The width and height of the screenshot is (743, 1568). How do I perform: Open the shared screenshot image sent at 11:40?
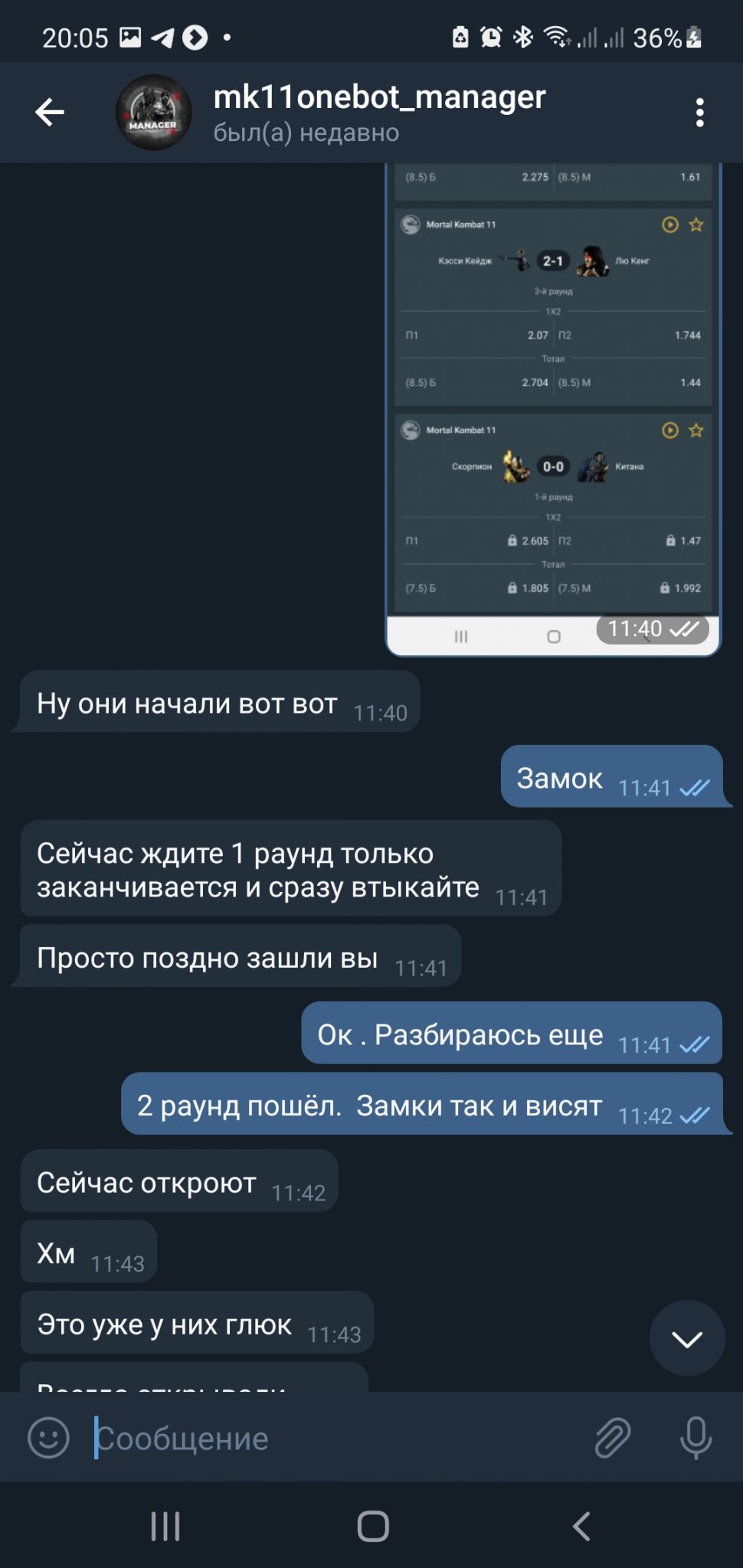(x=552, y=410)
